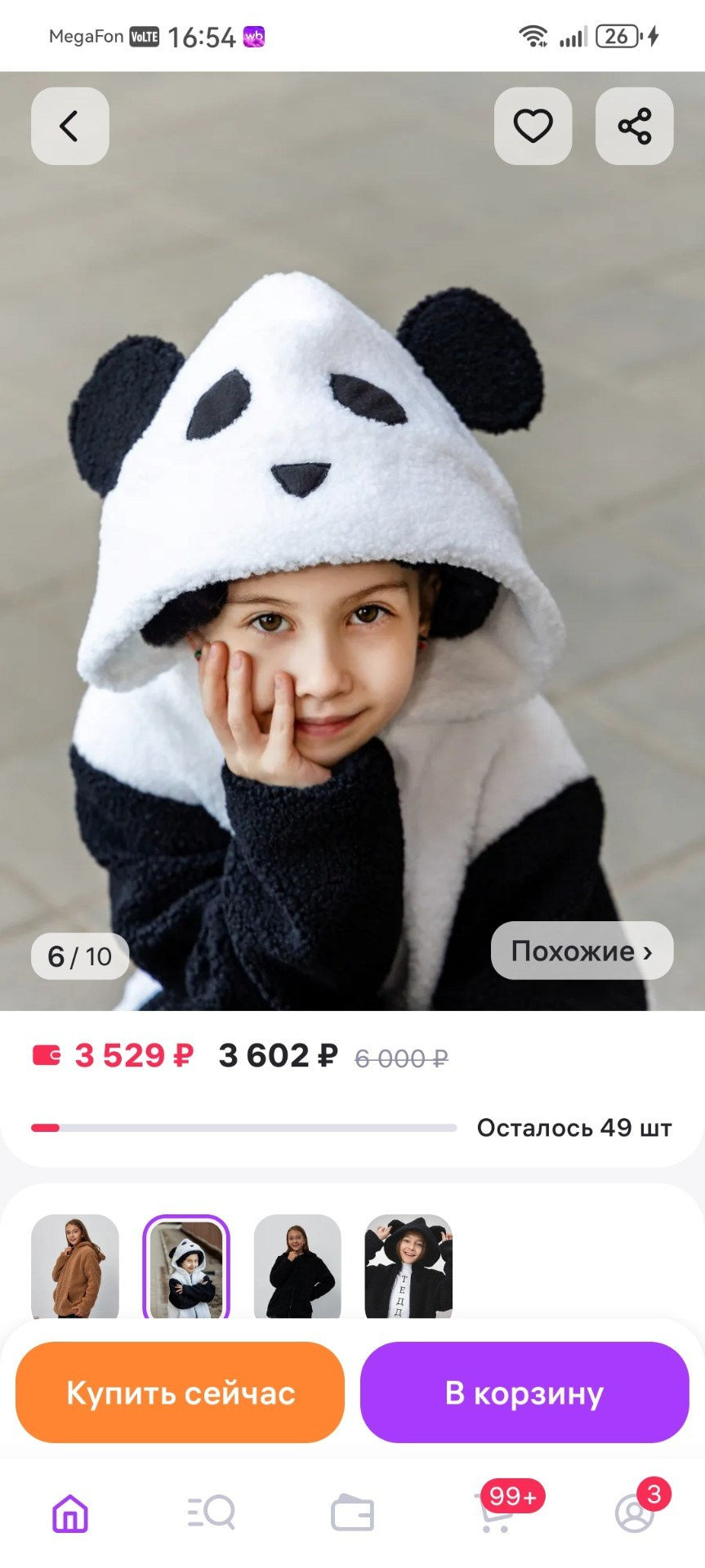Open the profile tab
This screenshot has height=1568, width=705.
(636, 1512)
